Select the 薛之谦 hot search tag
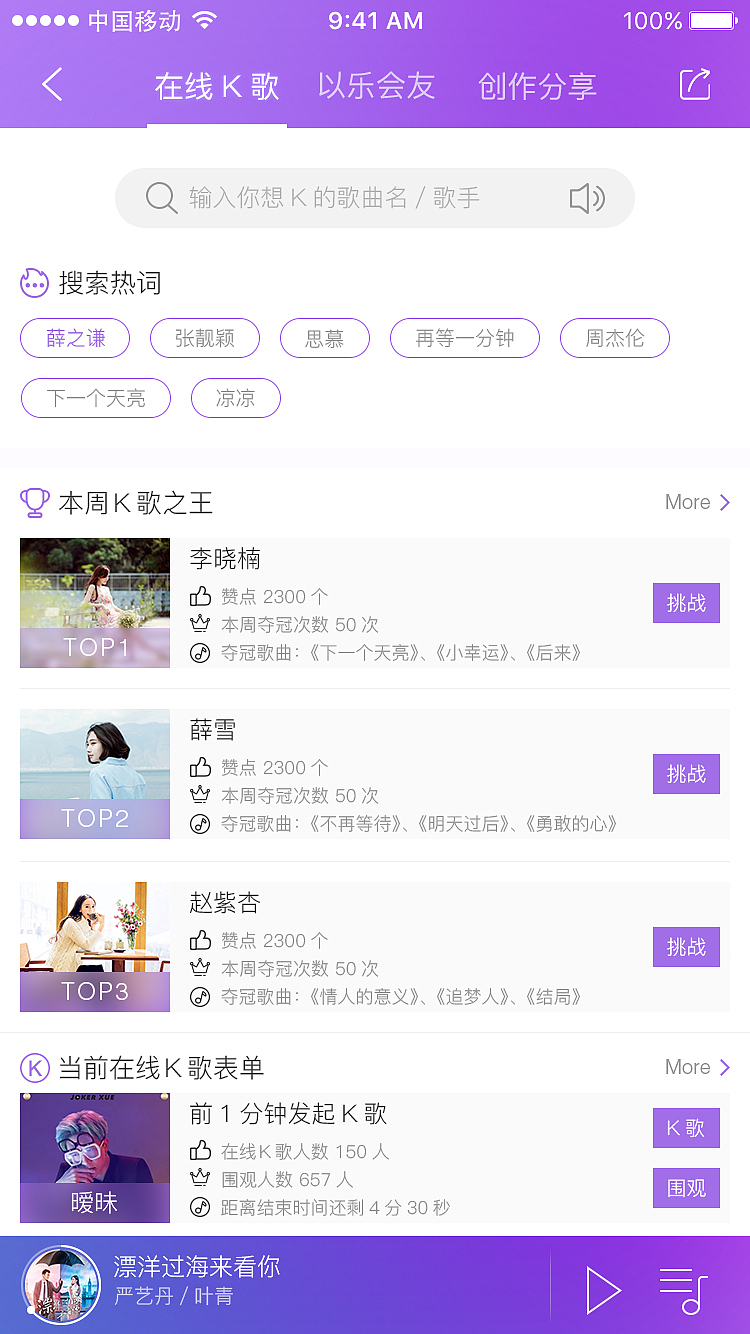This screenshot has height=1334, width=750. [x=75, y=338]
